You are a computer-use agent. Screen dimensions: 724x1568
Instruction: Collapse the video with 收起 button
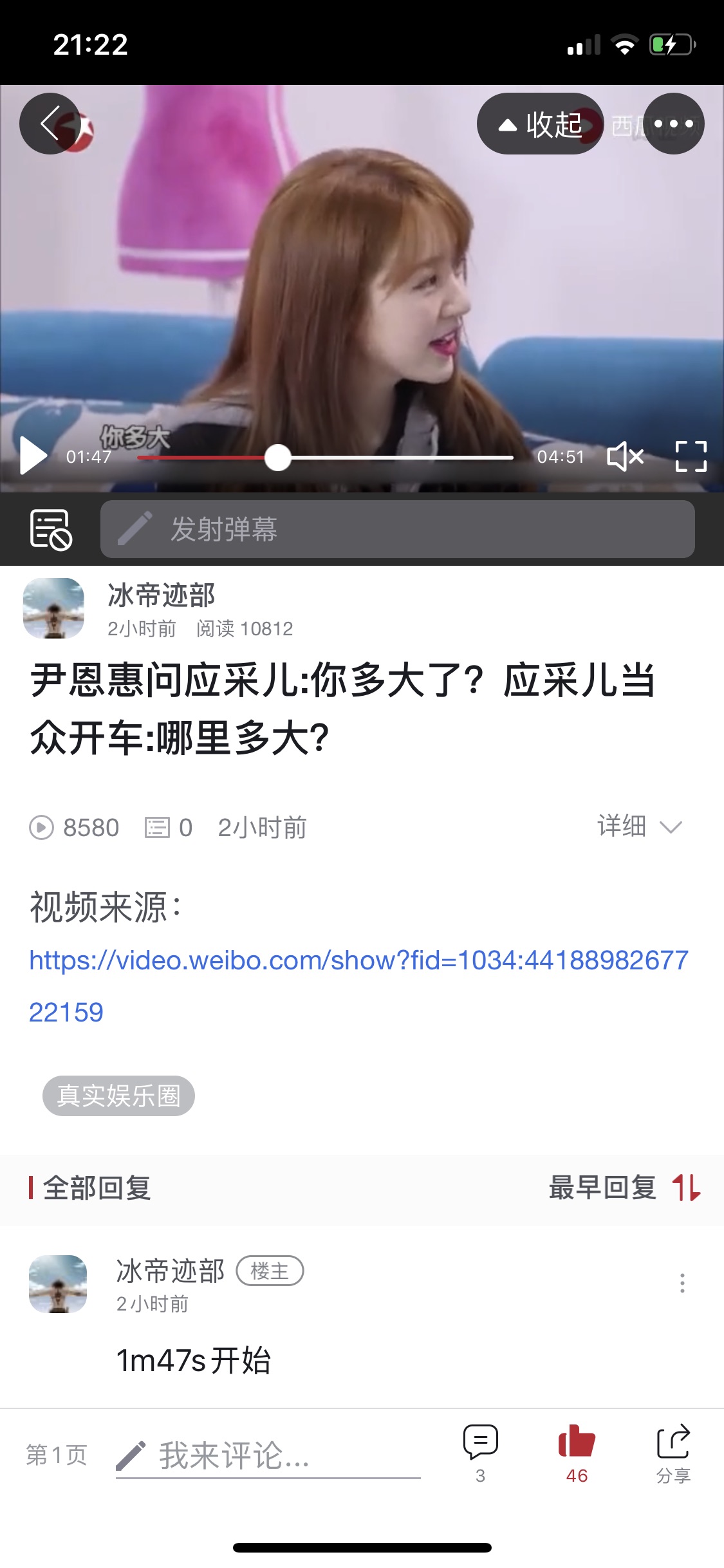point(540,124)
